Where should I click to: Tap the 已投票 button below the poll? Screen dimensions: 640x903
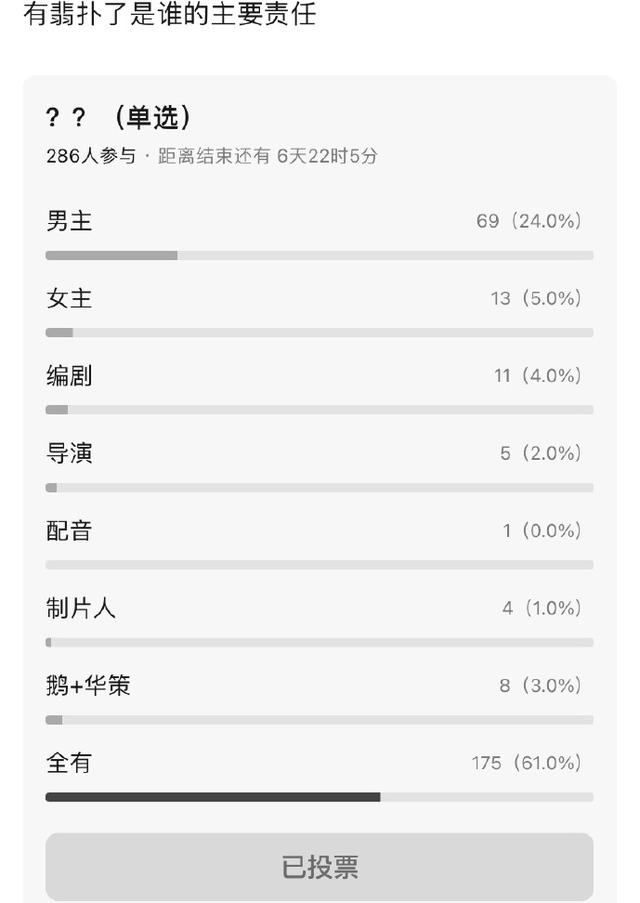pos(319,866)
